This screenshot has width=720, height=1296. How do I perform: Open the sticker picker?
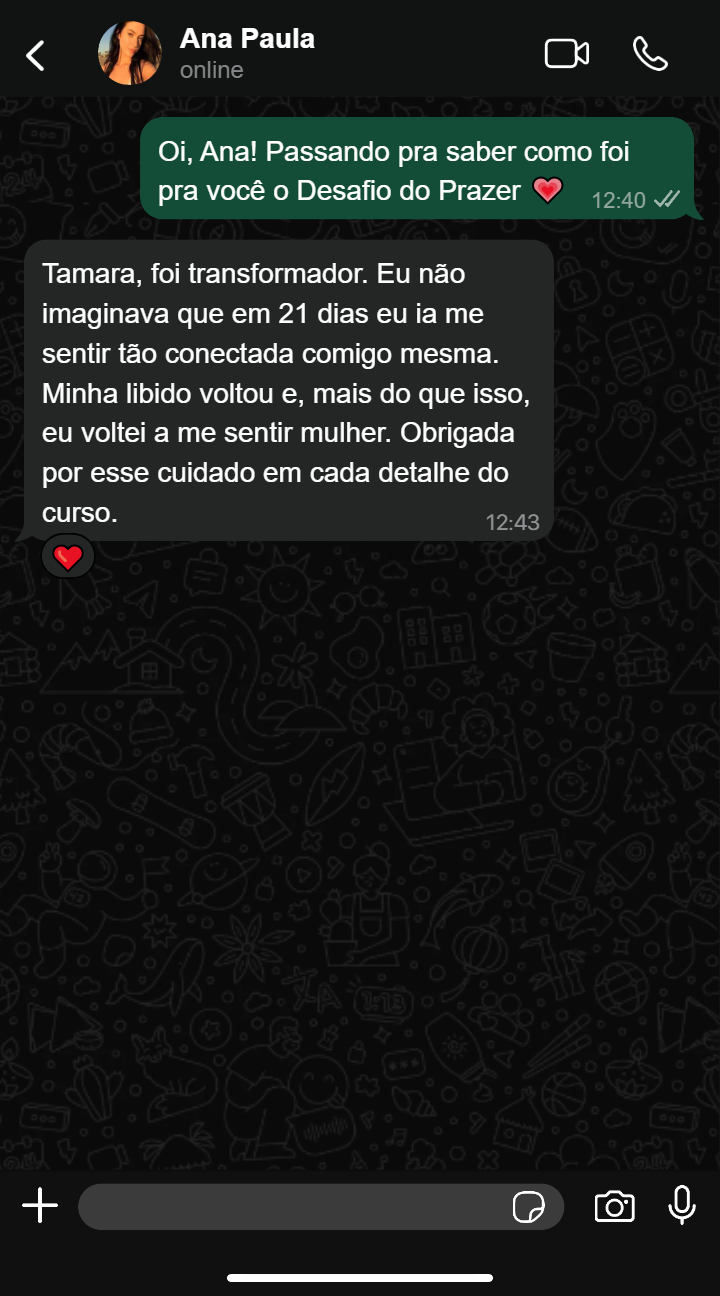529,1208
